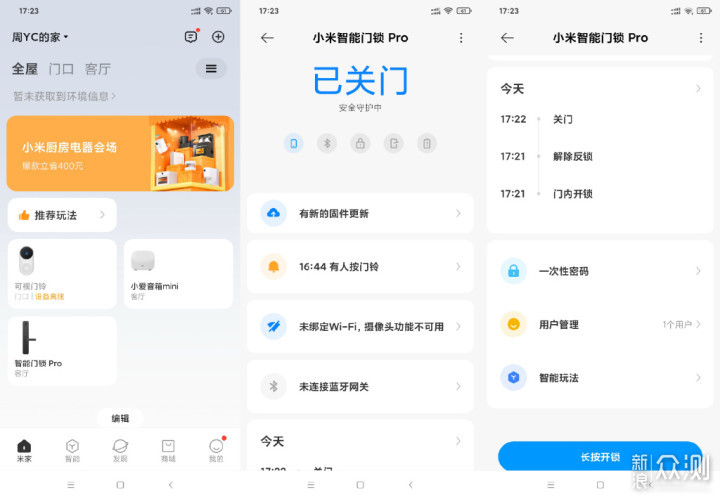The width and height of the screenshot is (720, 499).
Task: Open the 周YC的家 home switcher dropdown
Action: click(x=40, y=37)
